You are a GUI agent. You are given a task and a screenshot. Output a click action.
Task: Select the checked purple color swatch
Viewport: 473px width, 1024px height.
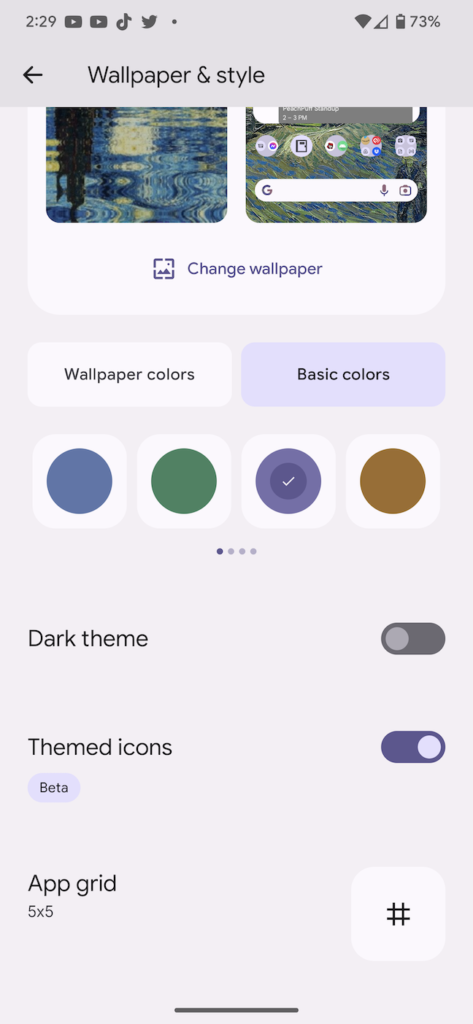(x=288, y=481)
